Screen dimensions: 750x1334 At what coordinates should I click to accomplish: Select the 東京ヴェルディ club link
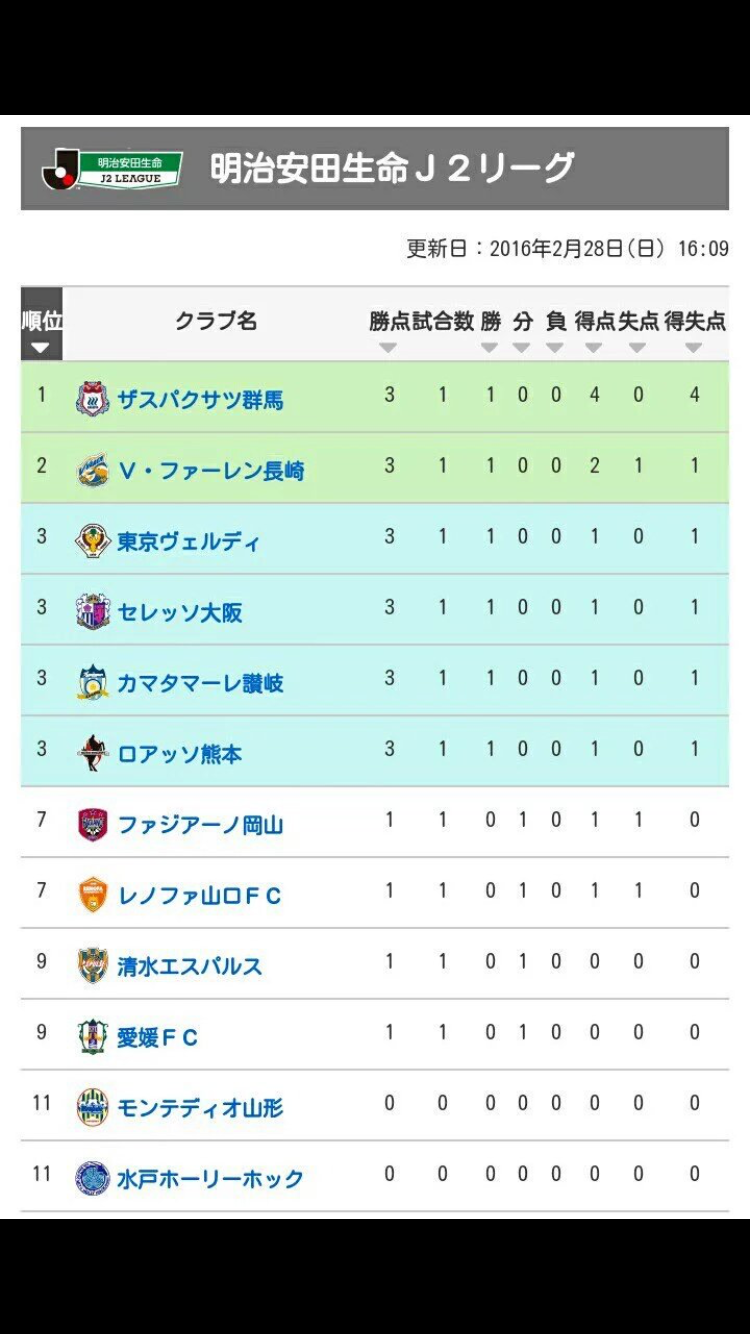click(x=188, y=541)
